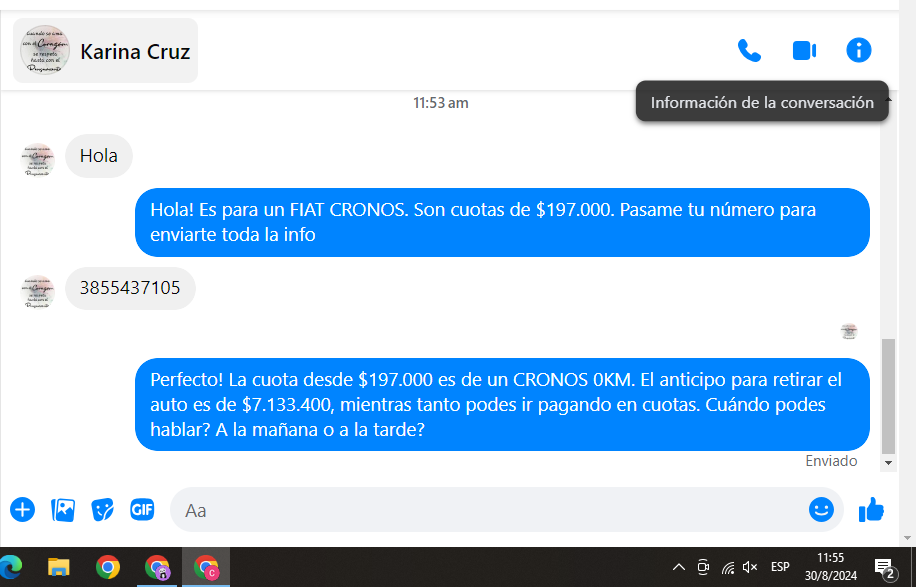
Task: Open Microsoft Edge from taskbar
Action: (11, 568)
